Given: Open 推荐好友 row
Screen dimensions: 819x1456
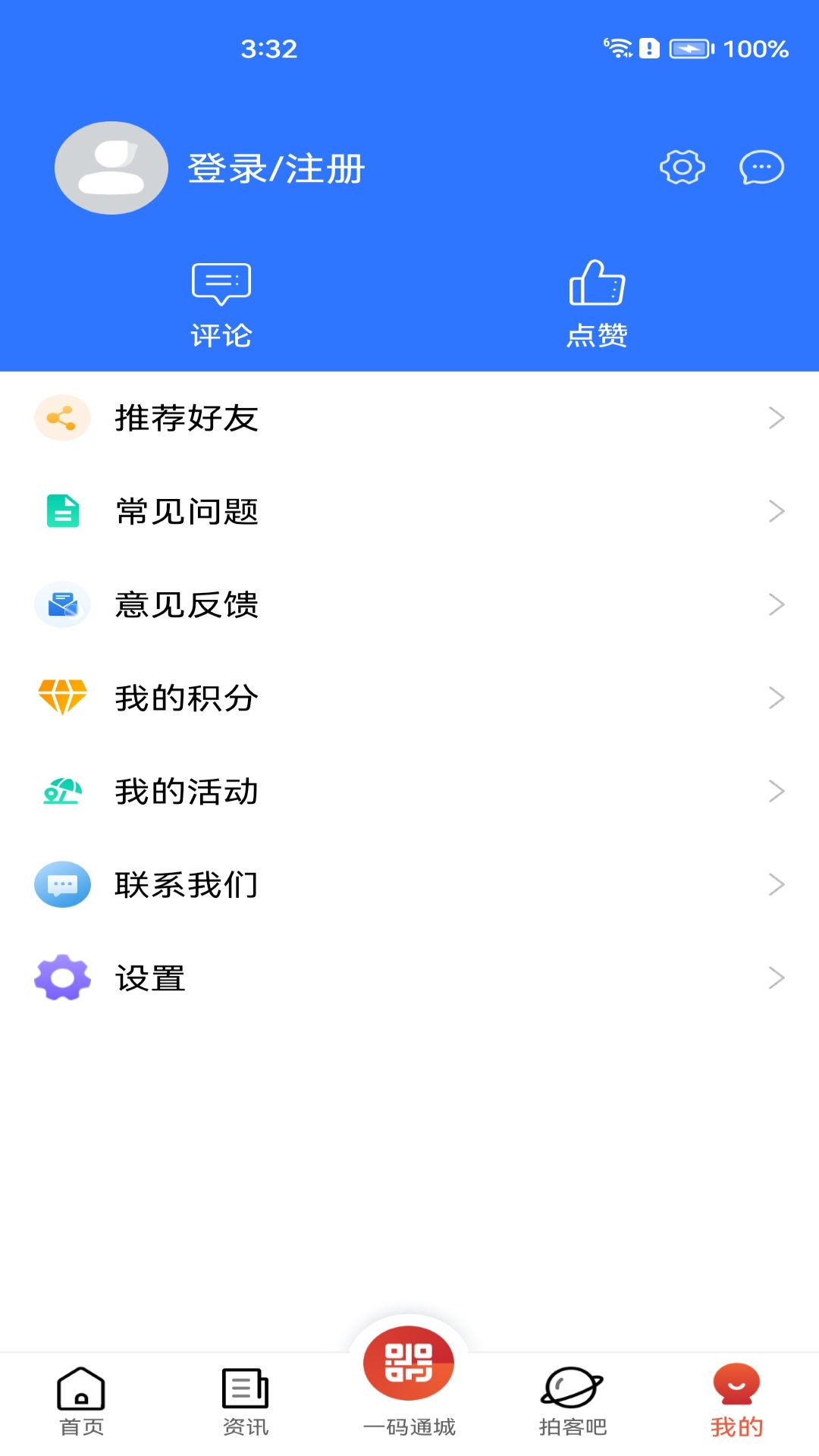Looking at the screenshot, I should tap(409, 418).
